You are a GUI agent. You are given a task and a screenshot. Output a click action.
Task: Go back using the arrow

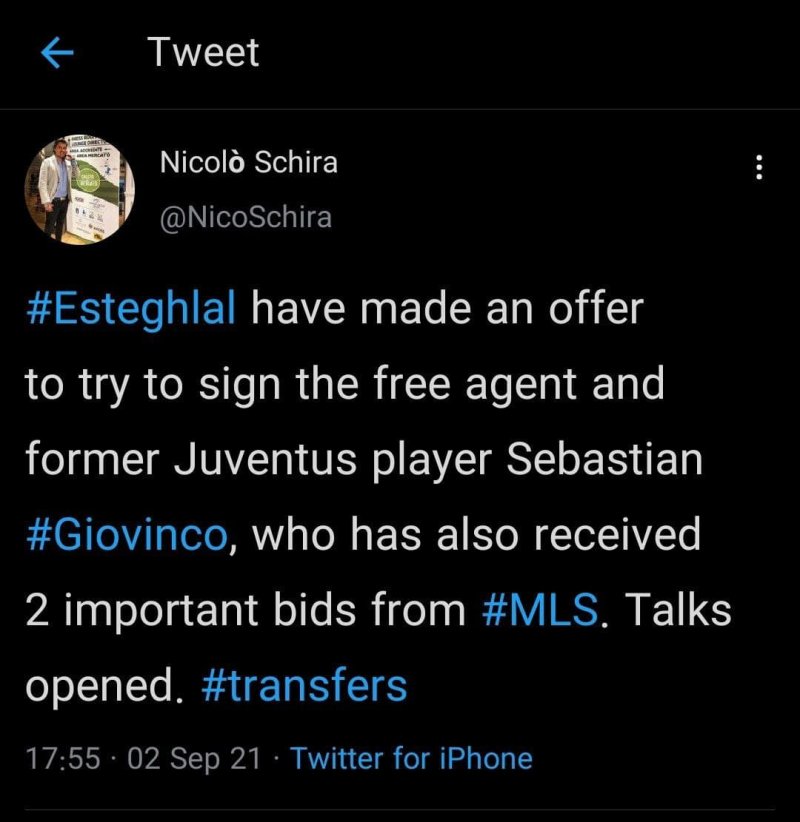tap(59, 54)
